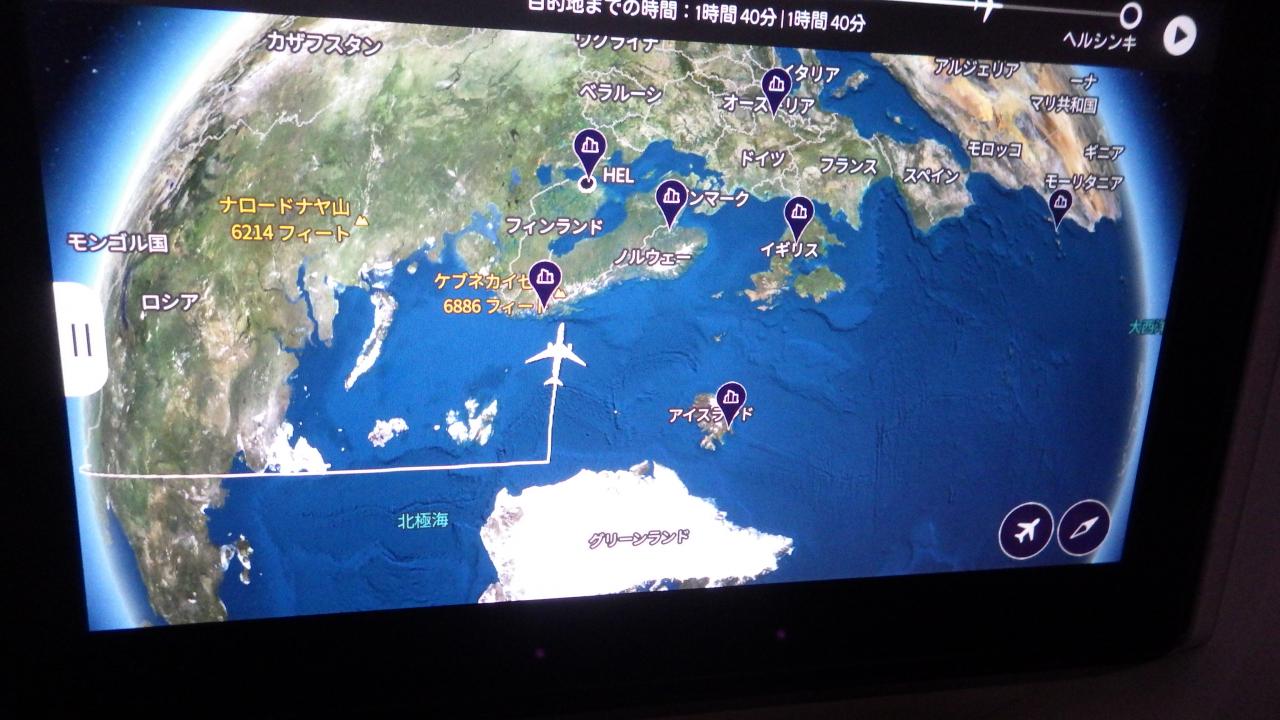This screenshot has height=720, width=1280.
Task: Select the city marker near ノルウェー
Action: (671, 205)
